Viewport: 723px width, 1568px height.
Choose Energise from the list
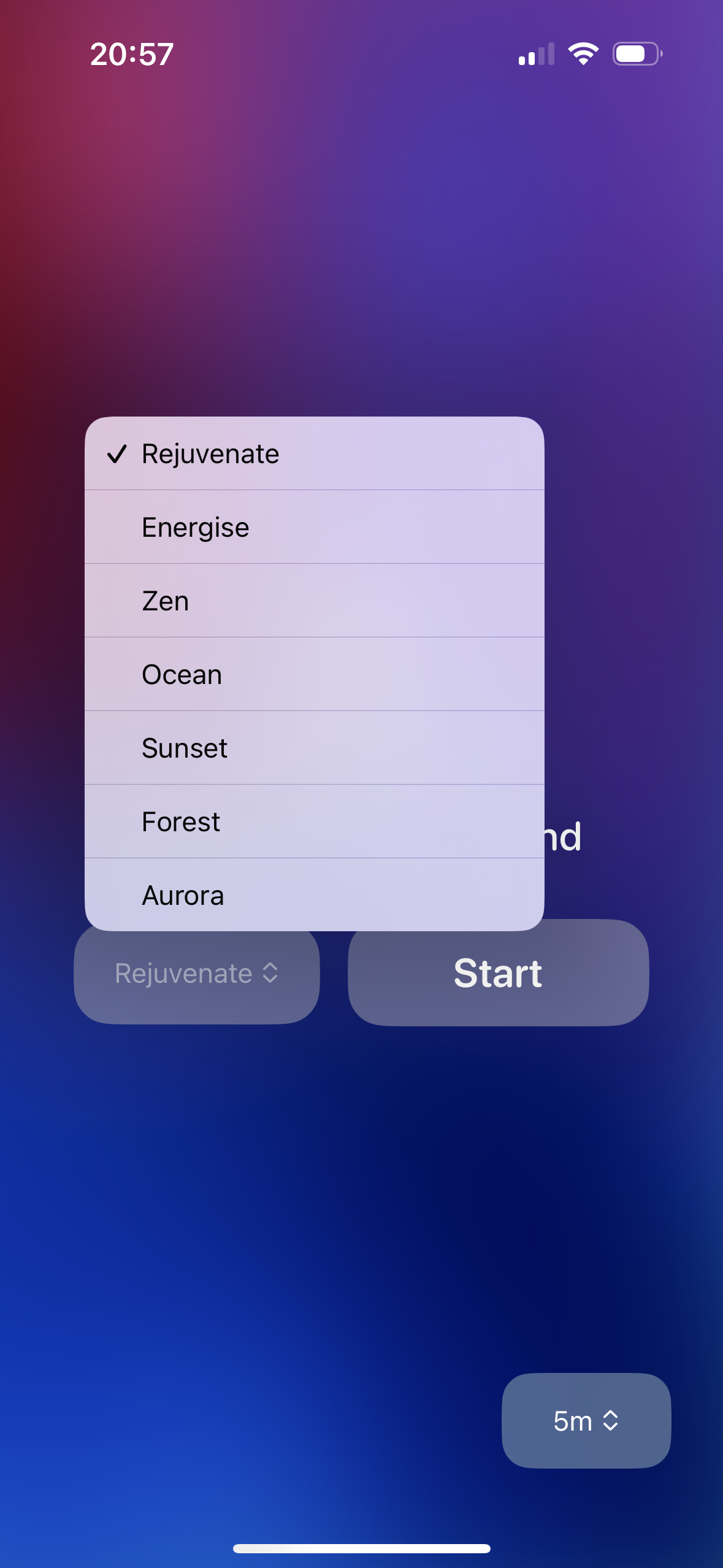point(314,528)
